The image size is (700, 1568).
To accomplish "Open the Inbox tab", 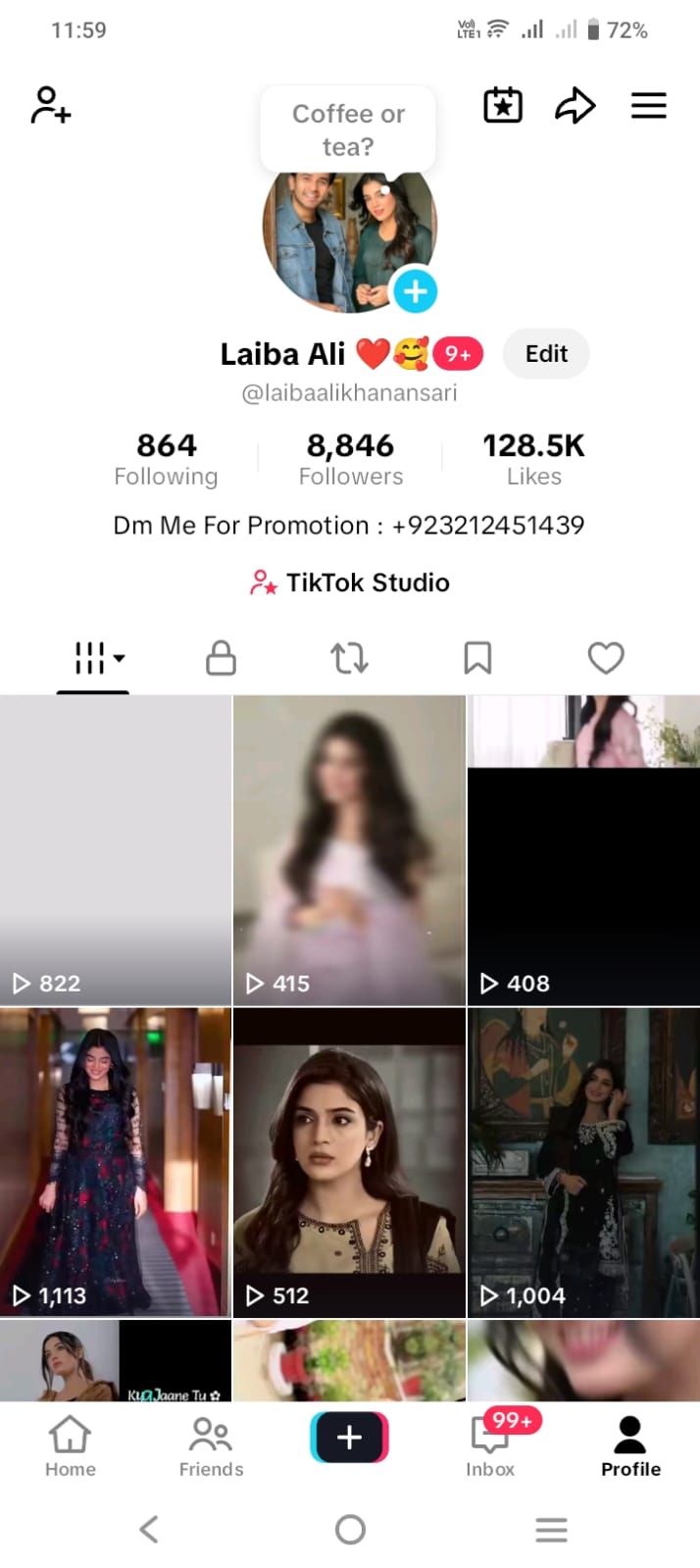I will pyautogui.click(x=490, y=1446).
